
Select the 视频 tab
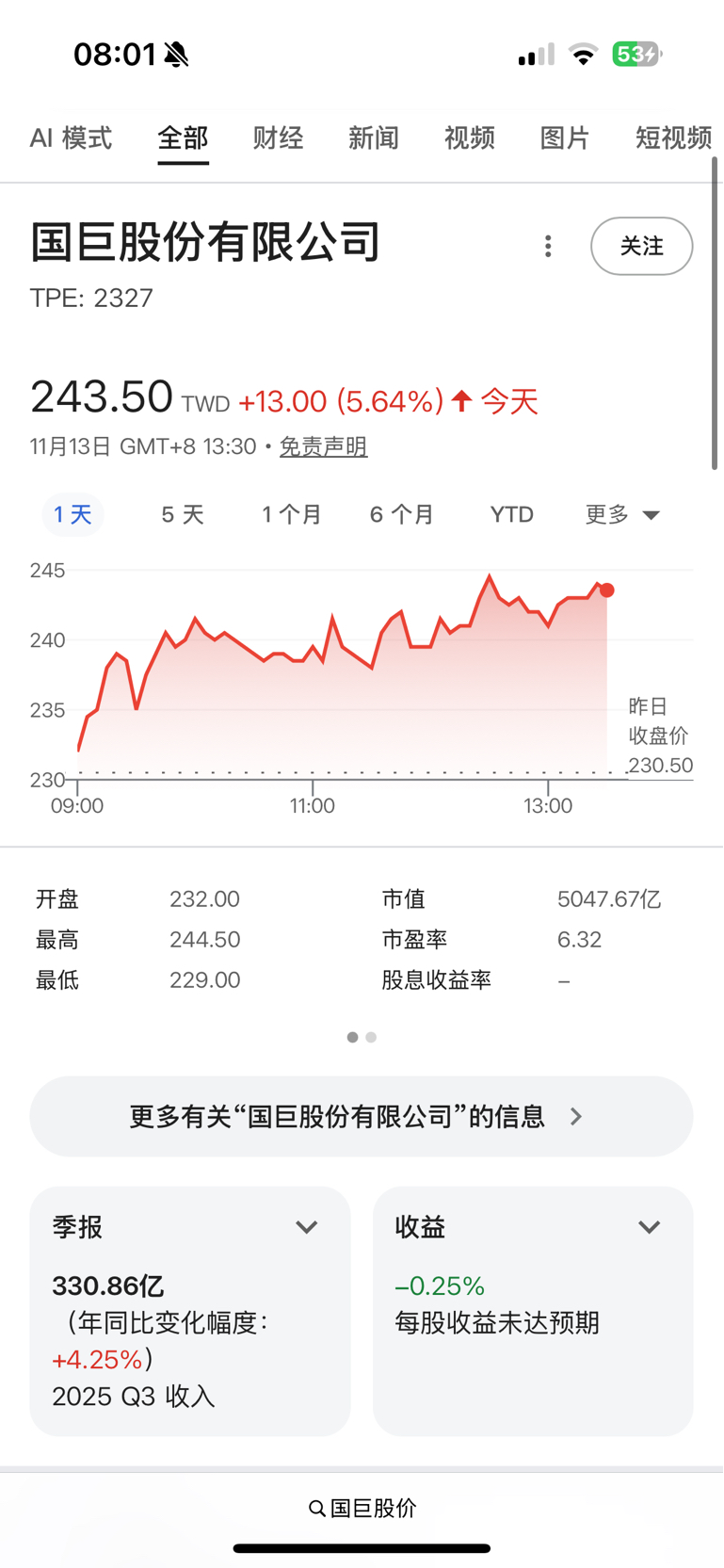[x=469, y=138]
